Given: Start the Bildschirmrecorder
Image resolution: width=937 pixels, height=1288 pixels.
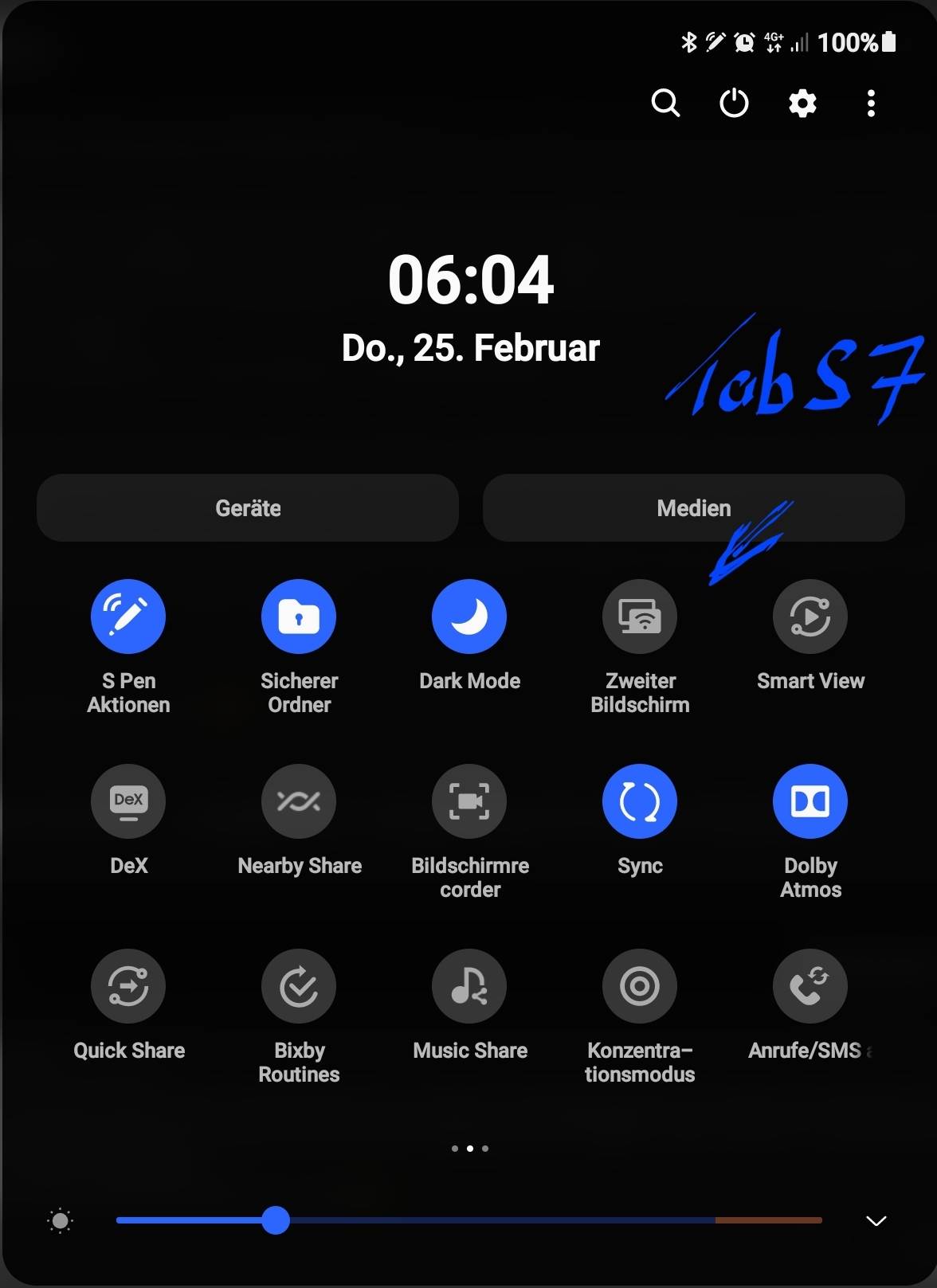Looking at the screenshot, I should click(469, 801).
